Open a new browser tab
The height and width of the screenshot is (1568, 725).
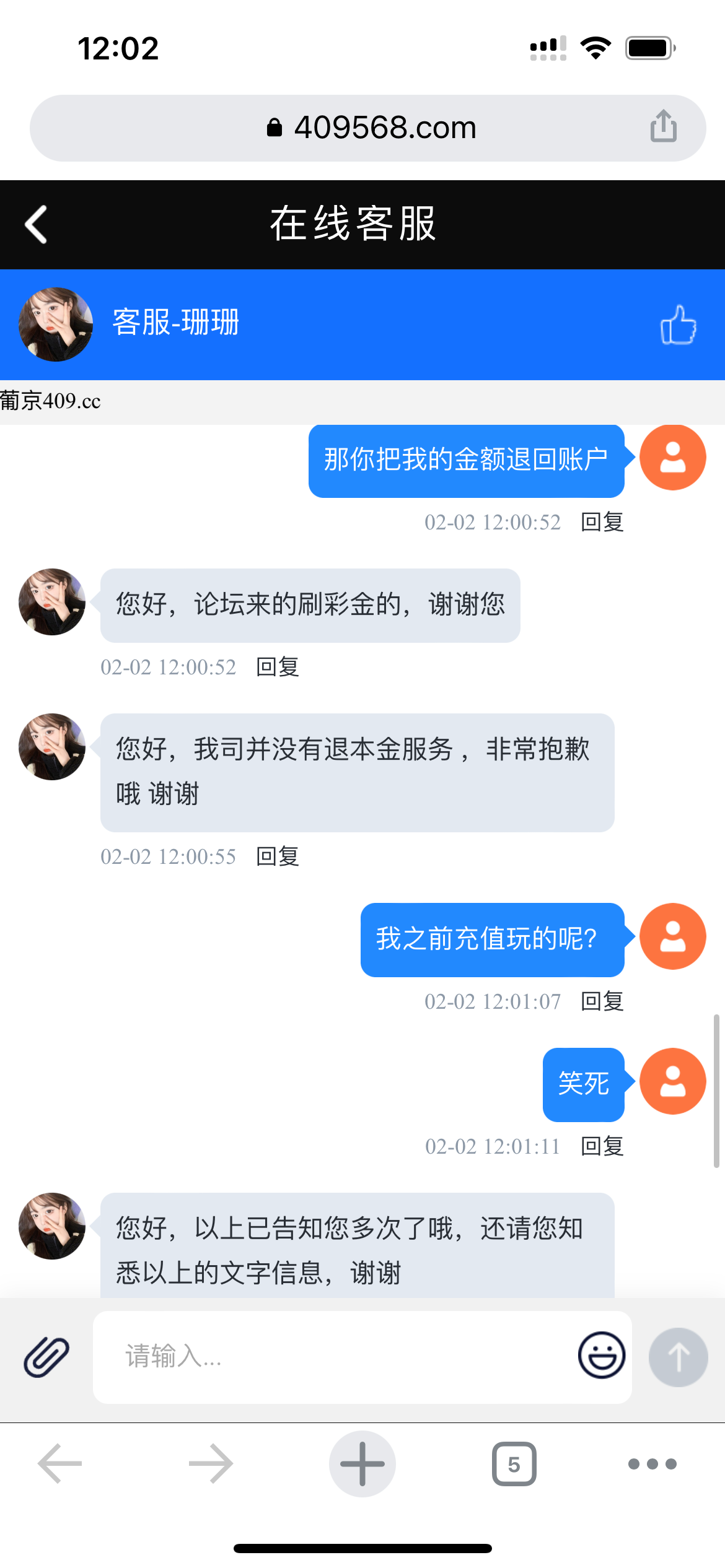pyautogui.click(x=362, y=1463)
